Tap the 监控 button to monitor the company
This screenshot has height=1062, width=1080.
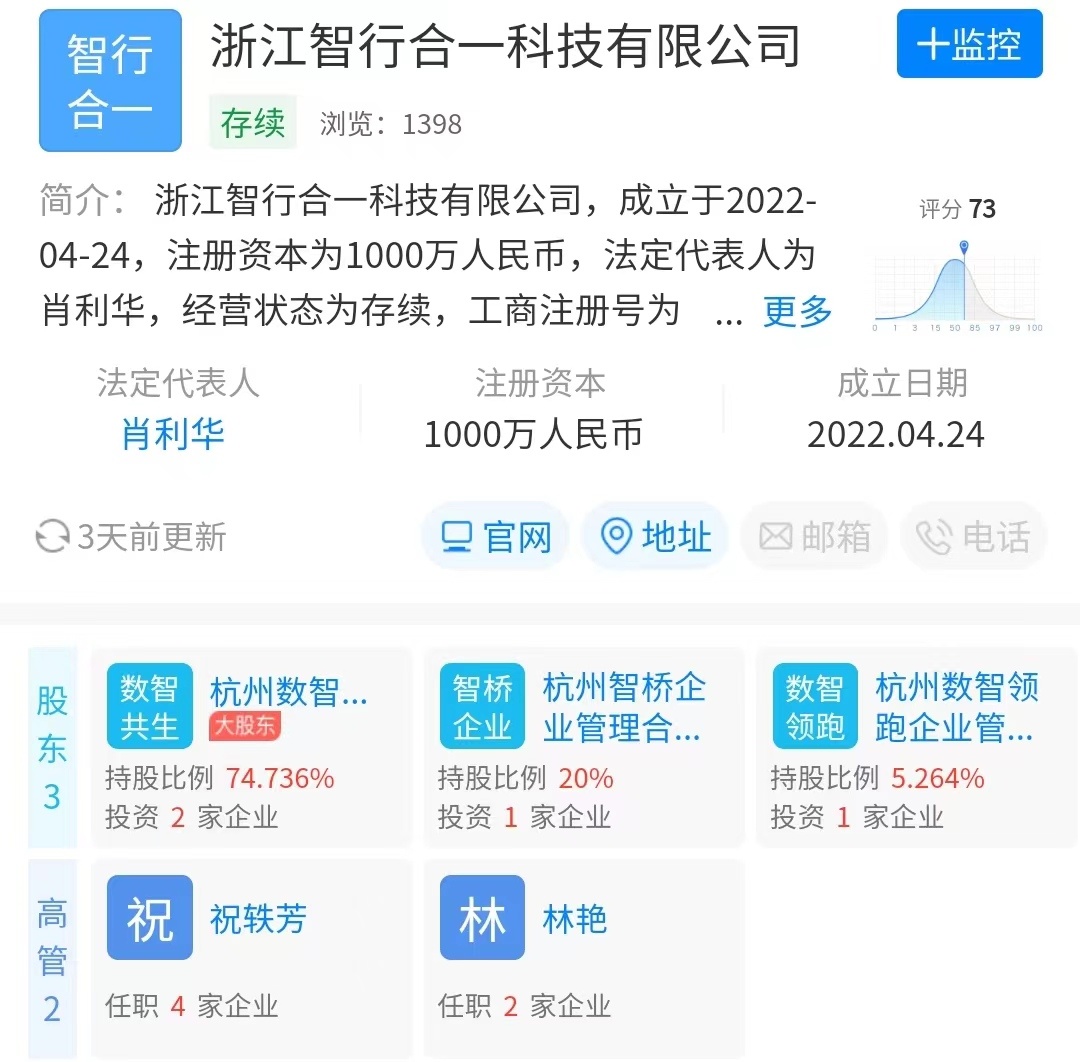pyautogui.click(x=969, y=44)
